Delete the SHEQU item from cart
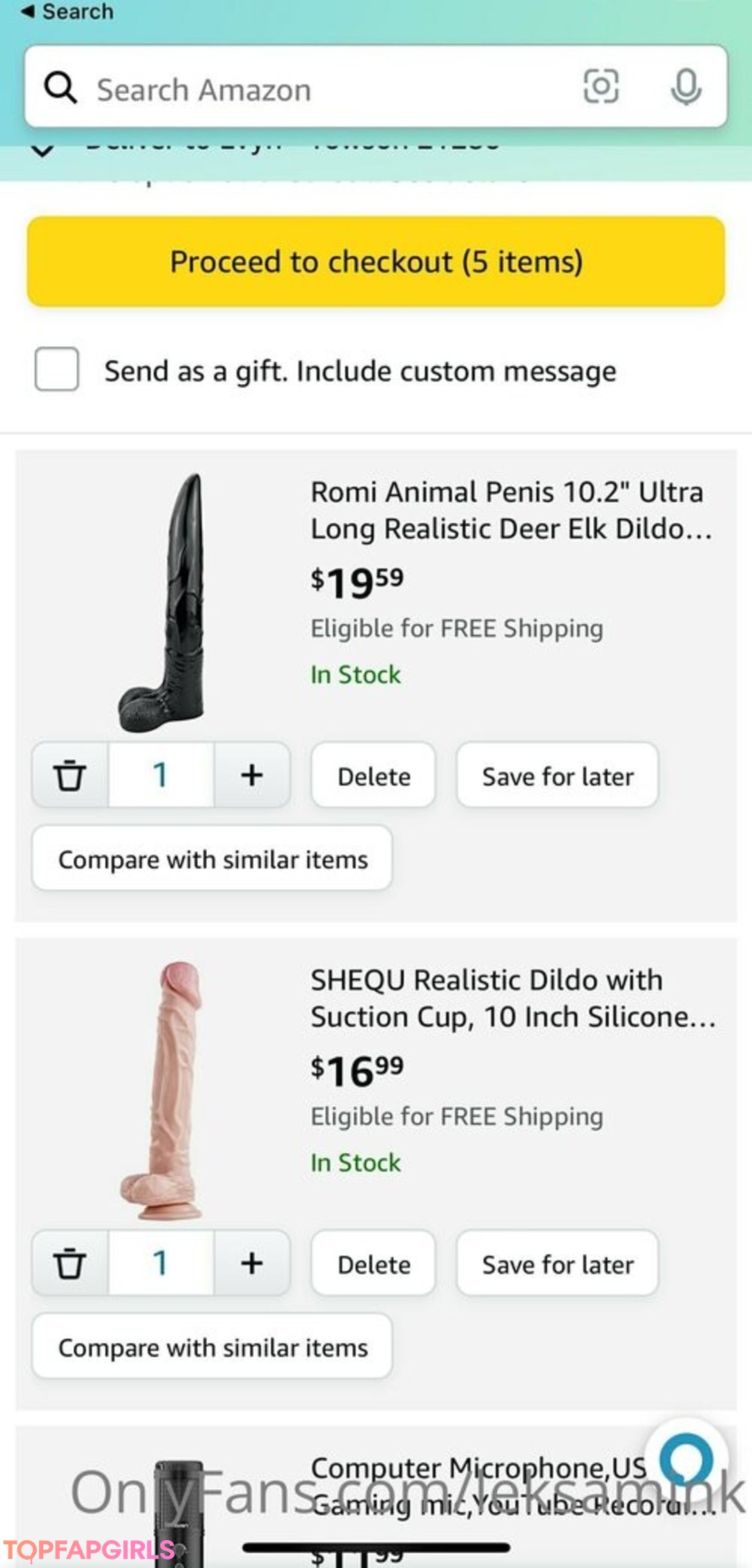Image resolution: width=752 pixels, height=1568 pixels. click(373, 1263)
